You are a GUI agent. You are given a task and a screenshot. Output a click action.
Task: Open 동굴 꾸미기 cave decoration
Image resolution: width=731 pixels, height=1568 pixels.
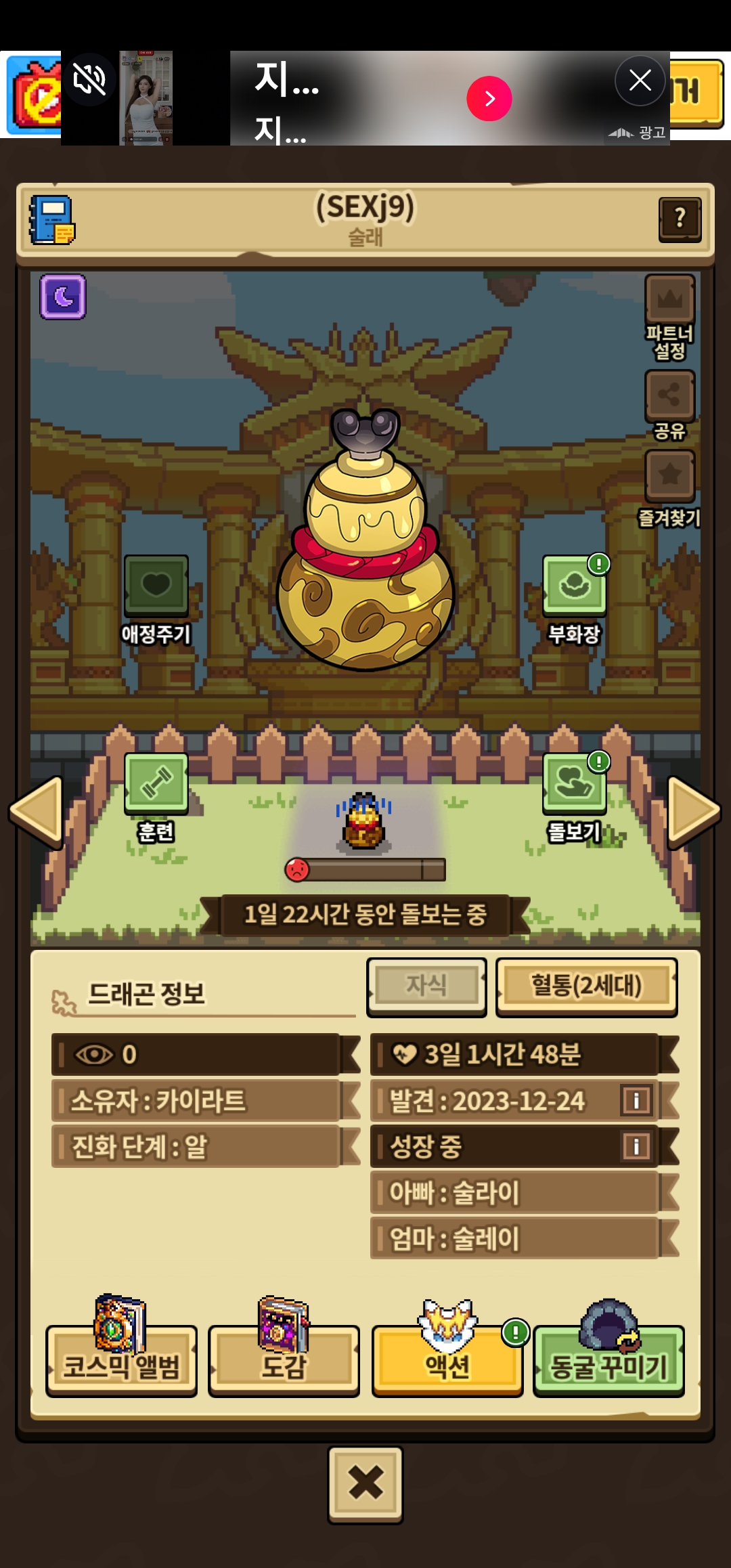[608, 1359]
